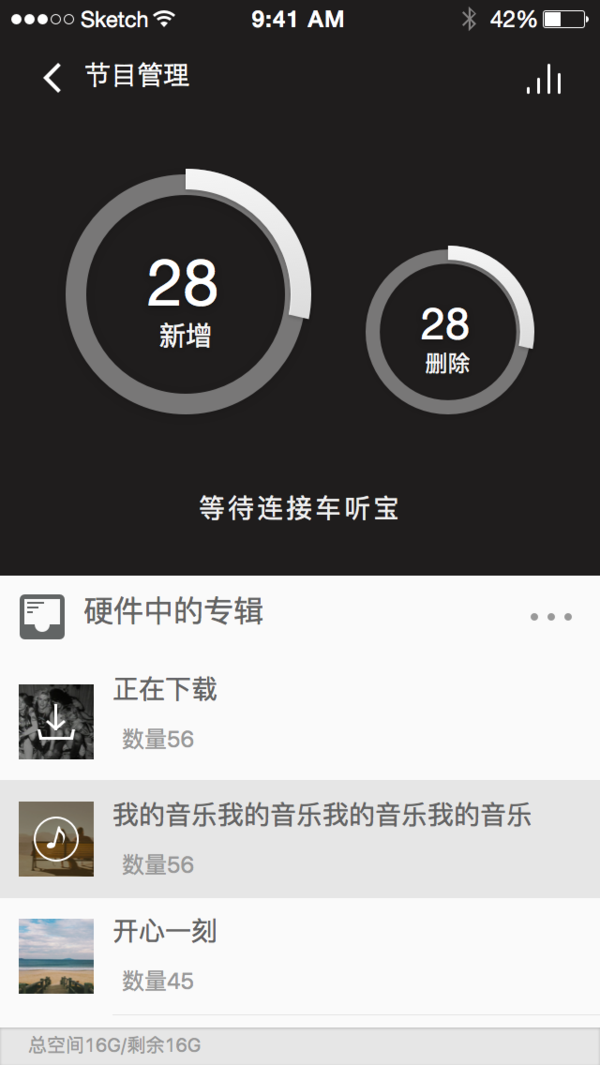600x1065 pixels.
Task: Open the 我的音乐 album row
Action: pyautogui.click(x=300, y=838)
